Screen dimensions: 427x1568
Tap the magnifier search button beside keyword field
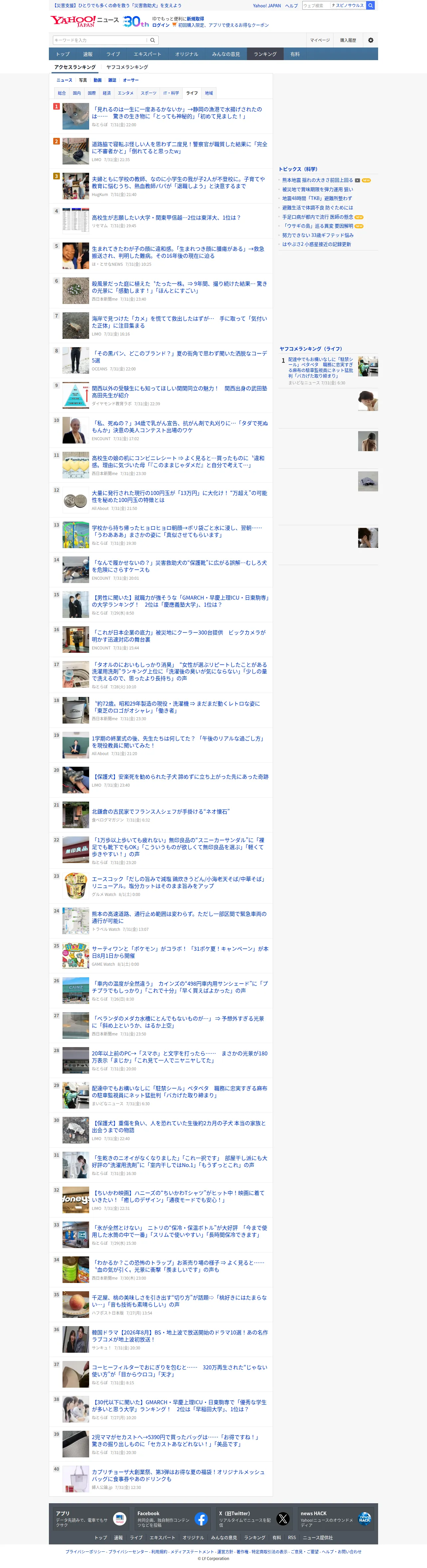pyautogui.click(x=153, y=40)
